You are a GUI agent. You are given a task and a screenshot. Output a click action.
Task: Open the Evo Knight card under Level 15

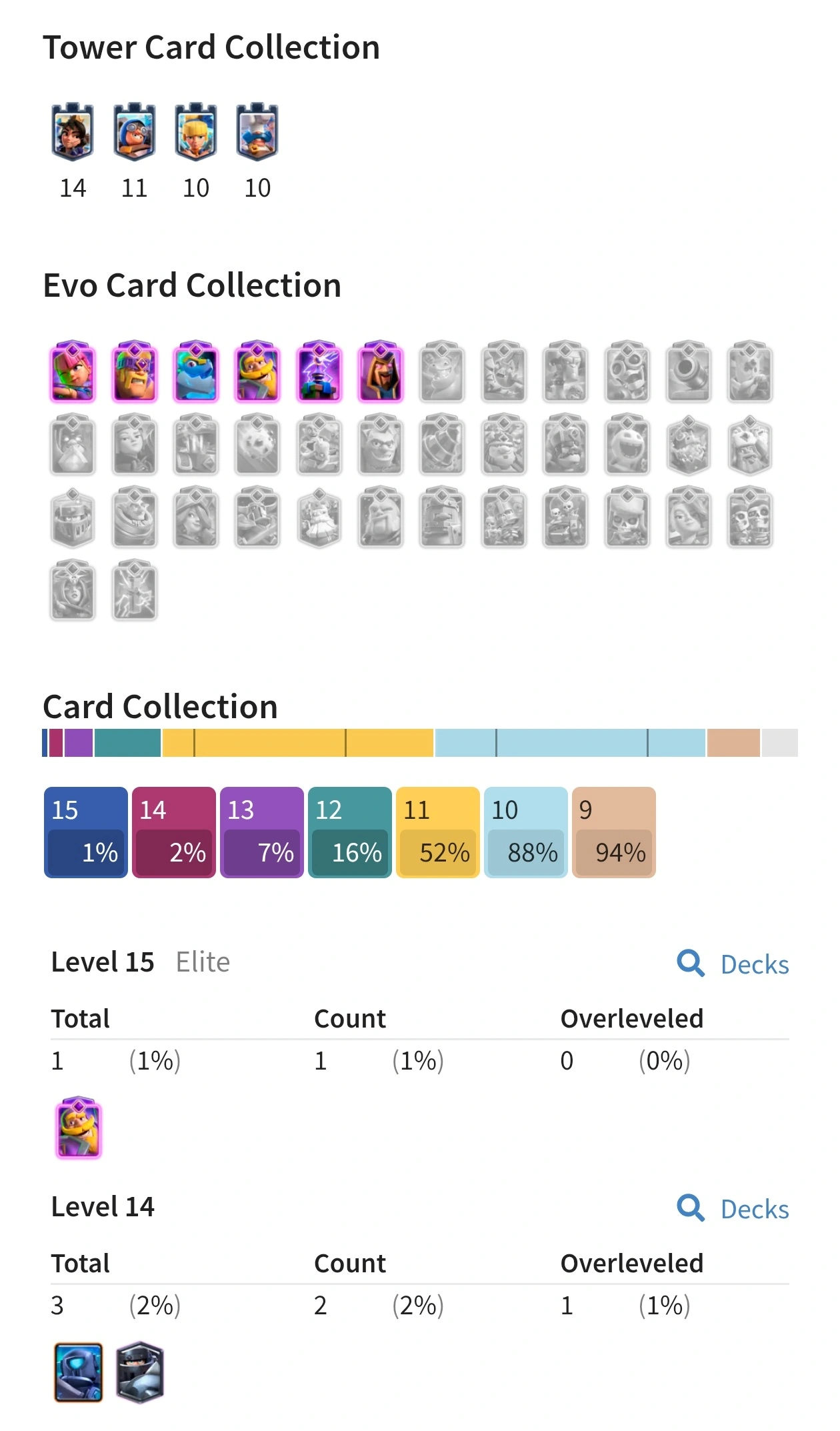point(78,1128)
